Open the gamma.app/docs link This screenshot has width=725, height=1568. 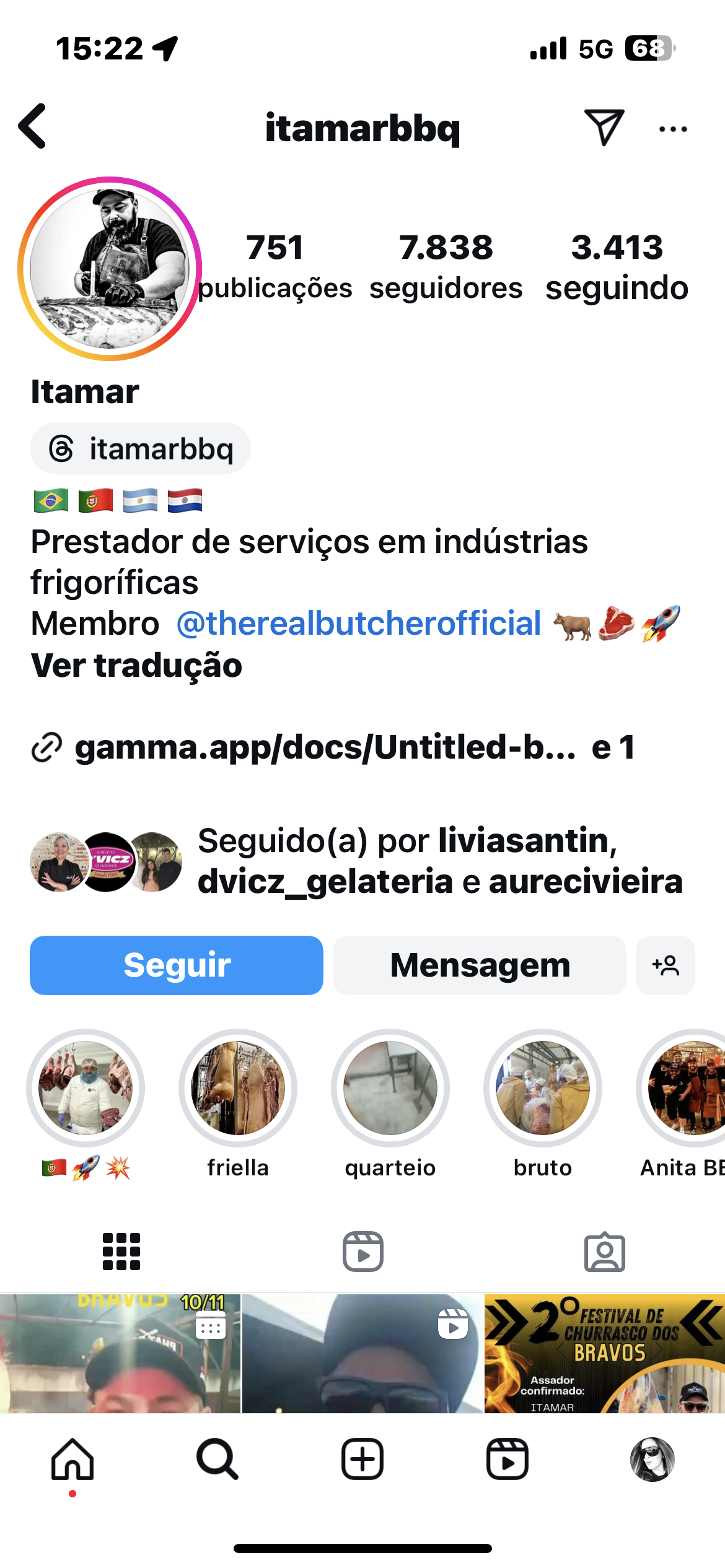click(x=325, y=747)
